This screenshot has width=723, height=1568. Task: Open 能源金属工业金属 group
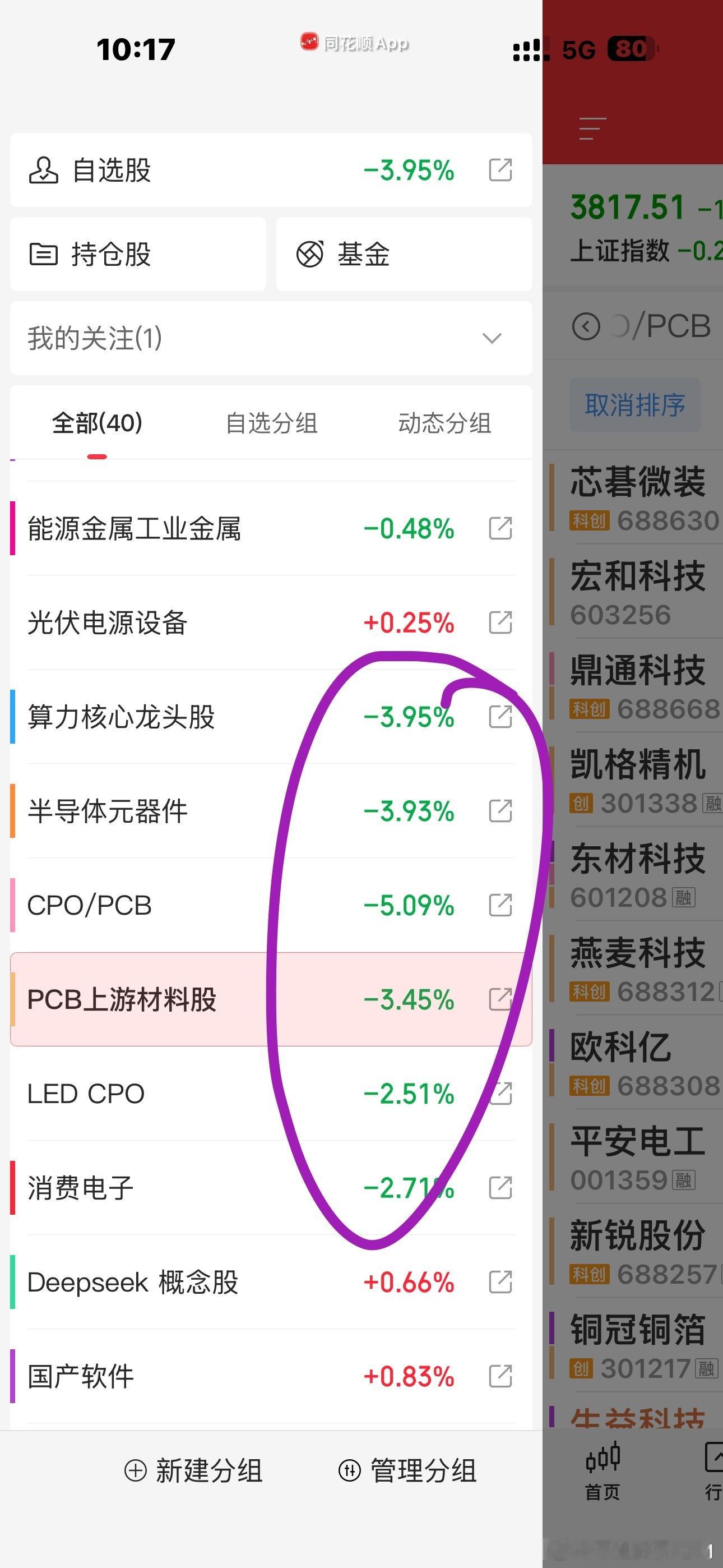[271, 528]
